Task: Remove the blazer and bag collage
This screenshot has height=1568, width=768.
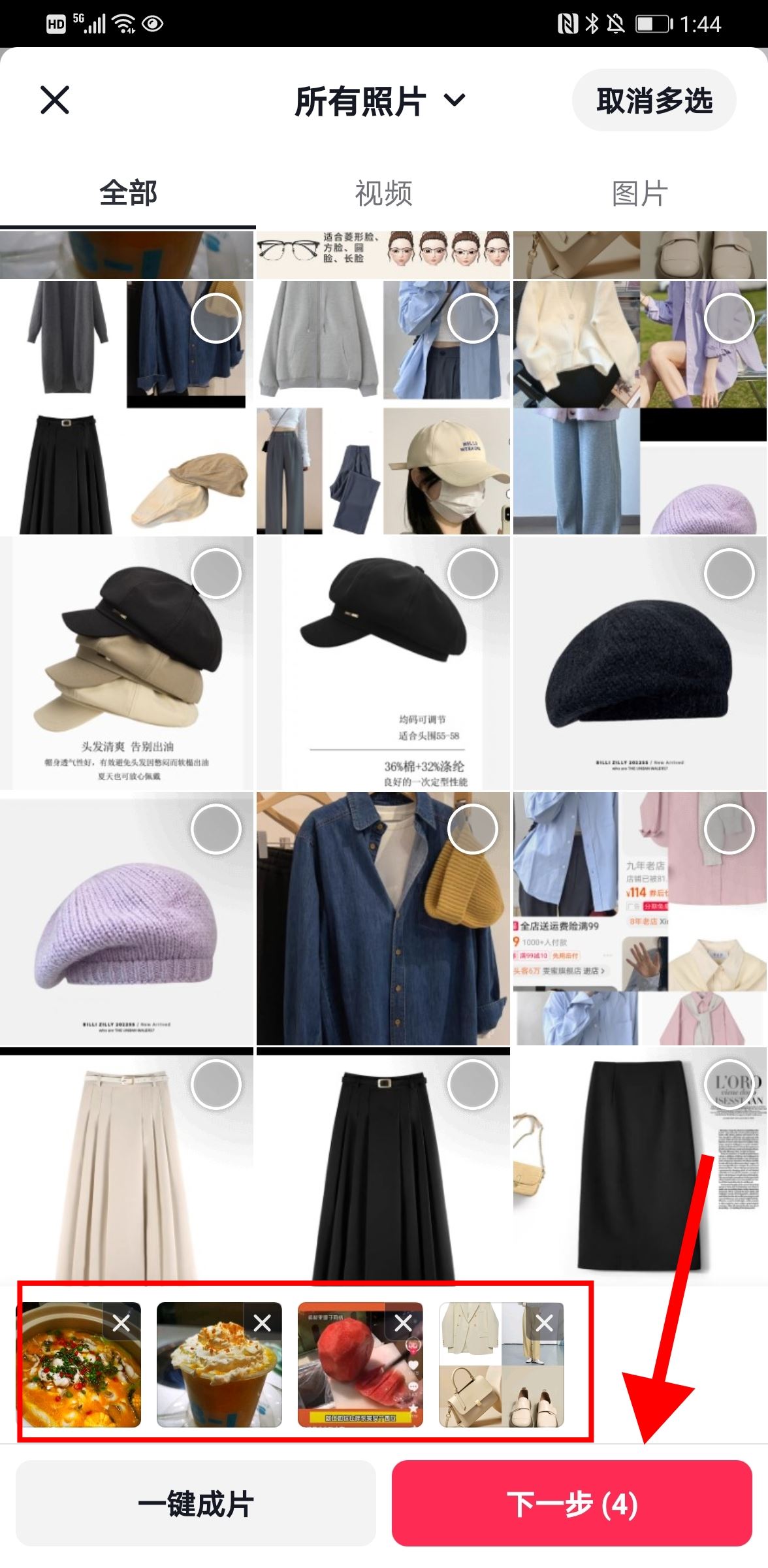Action: pos(545,1324)
